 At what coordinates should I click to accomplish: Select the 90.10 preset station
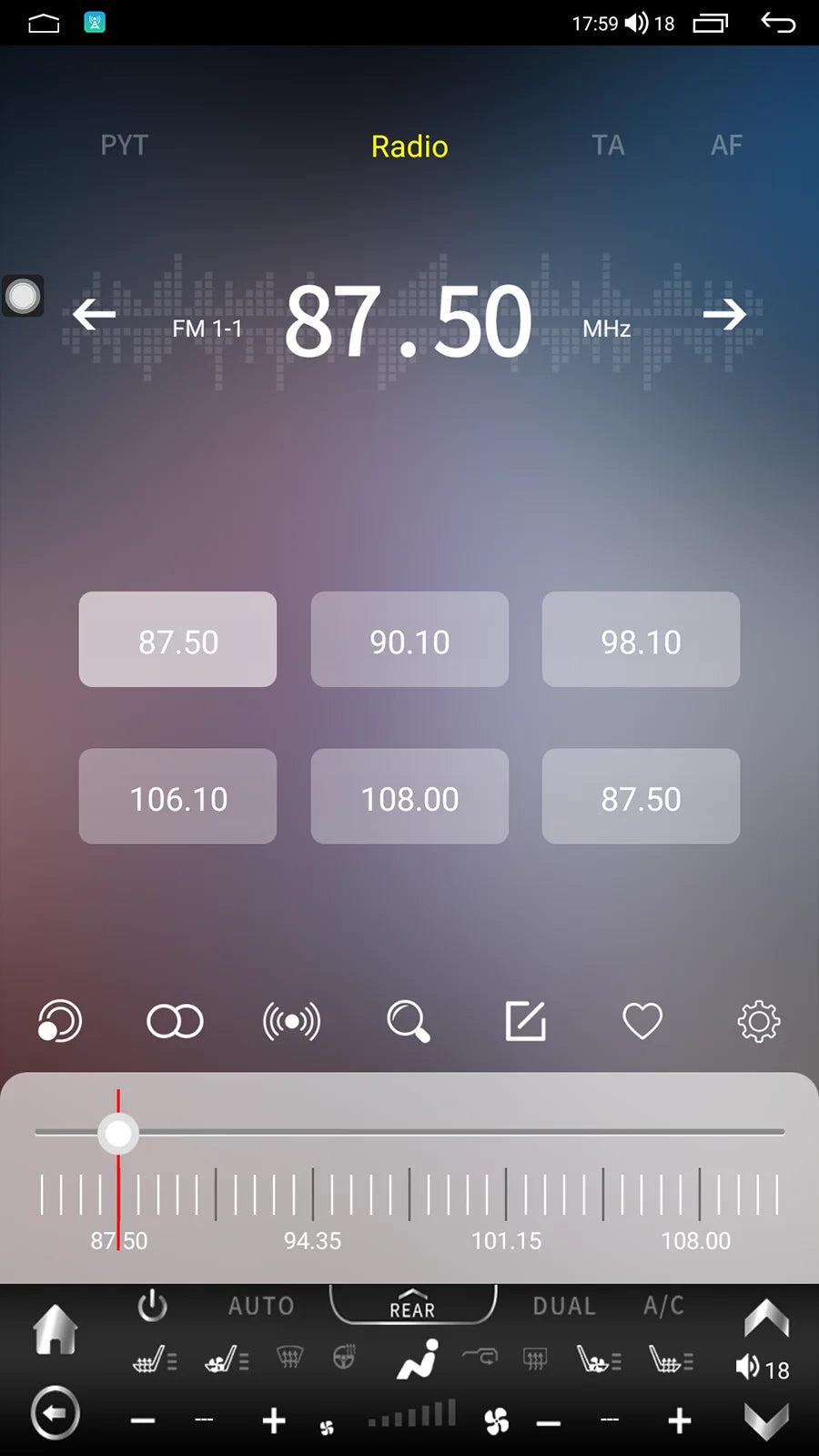(x=409, y=640)
